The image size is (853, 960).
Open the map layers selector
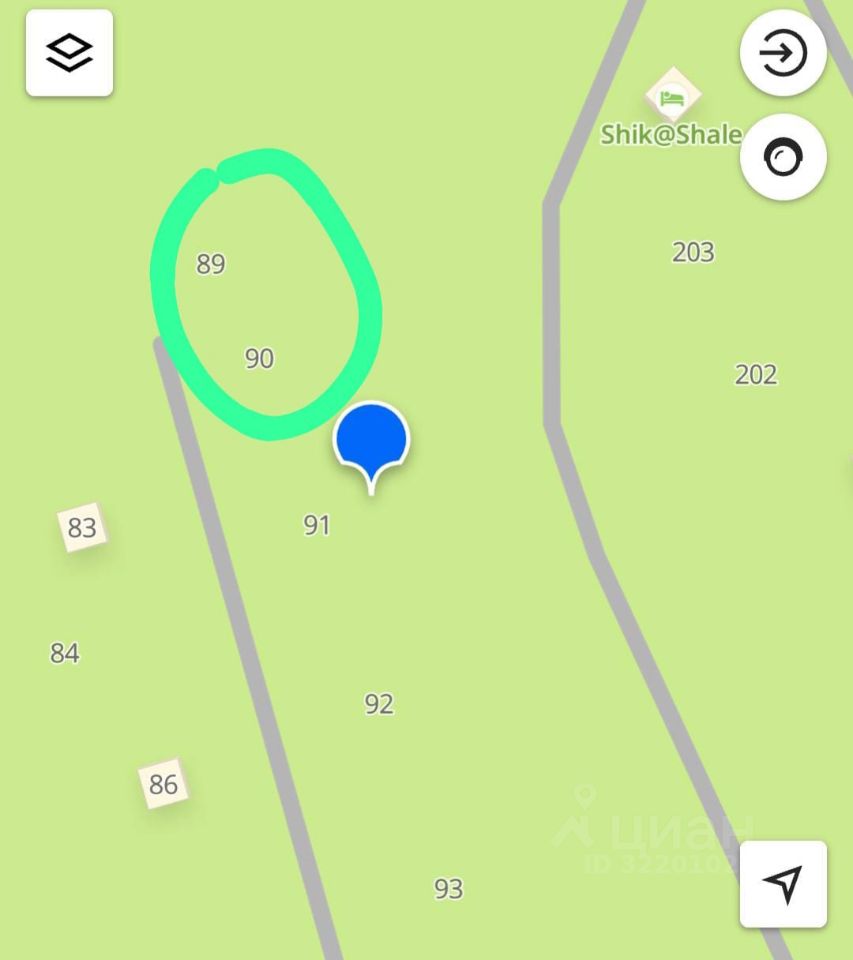pyautogui.click(x=69, y=53)
